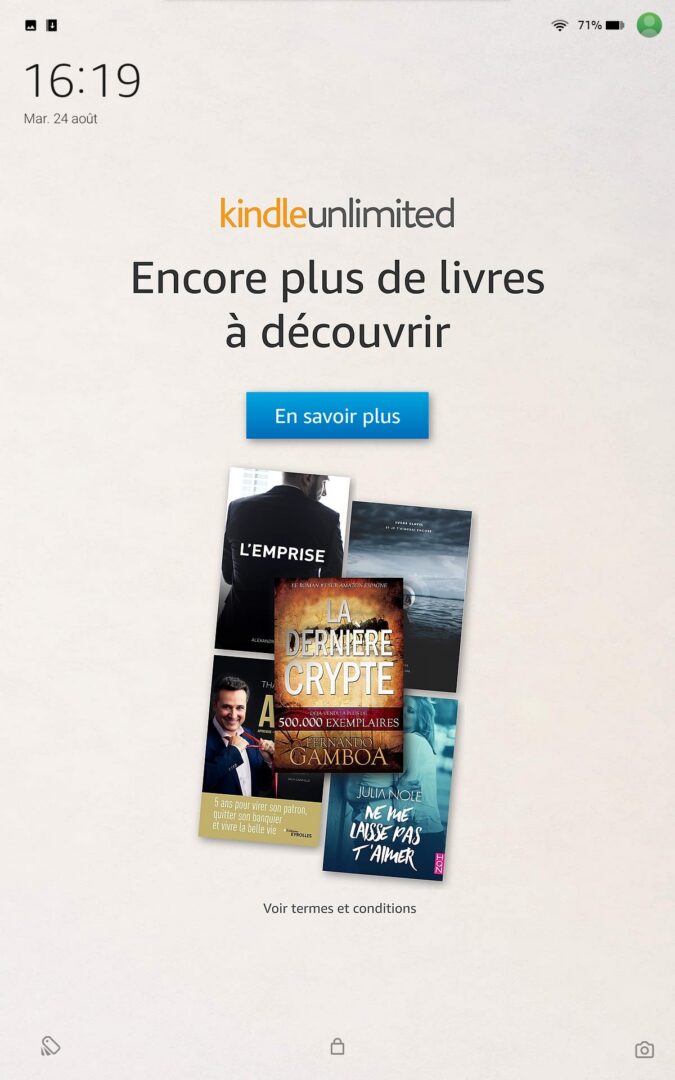Tap the lock icon to unlock
675x1080 pixels.
(337, 1046)
